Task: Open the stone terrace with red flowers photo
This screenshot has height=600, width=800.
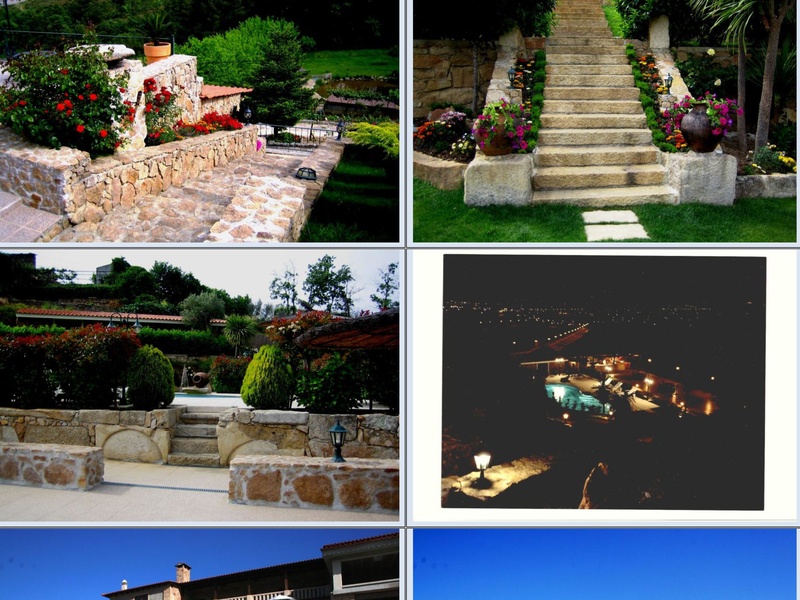Action: 199,121
